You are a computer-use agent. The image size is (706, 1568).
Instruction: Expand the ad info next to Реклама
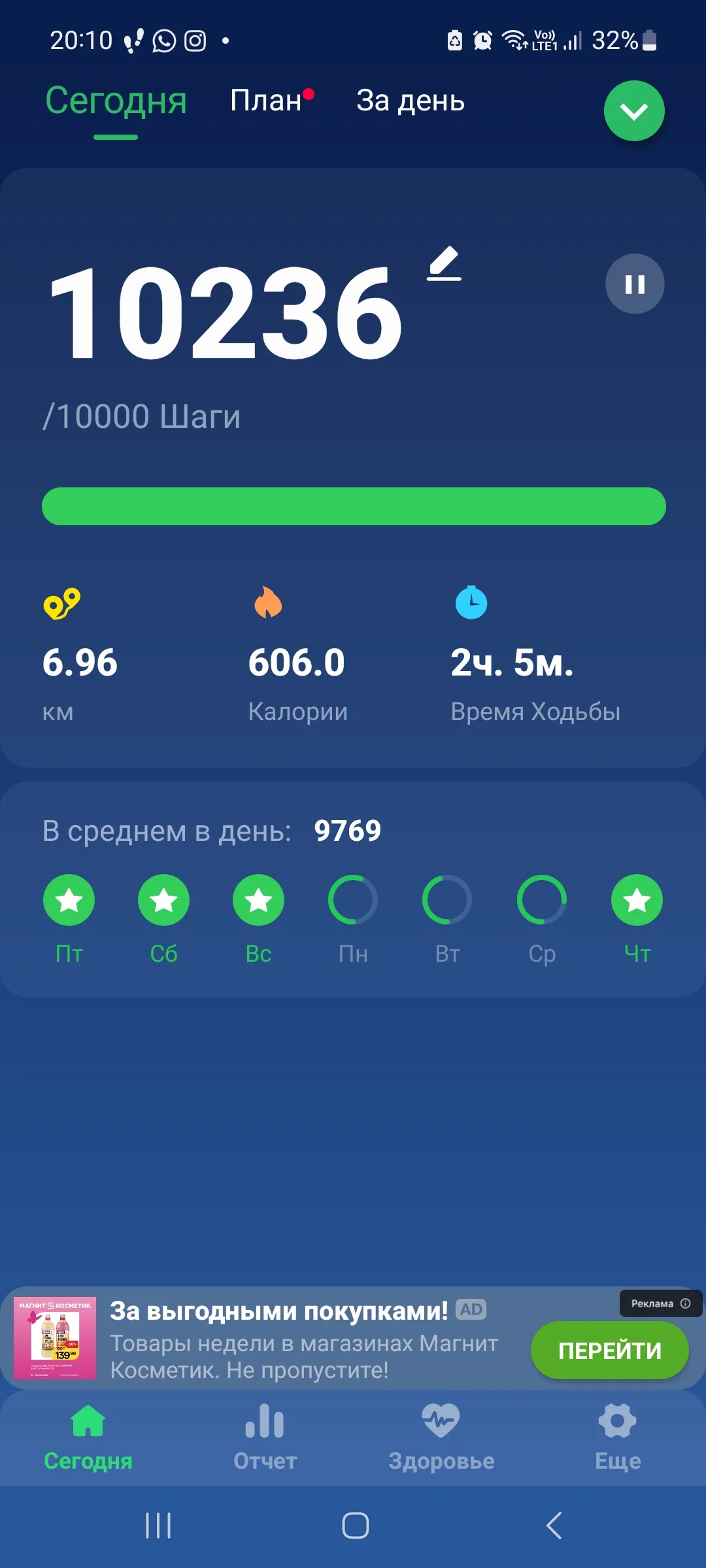pyautogui.click(x=684, y=1303)
